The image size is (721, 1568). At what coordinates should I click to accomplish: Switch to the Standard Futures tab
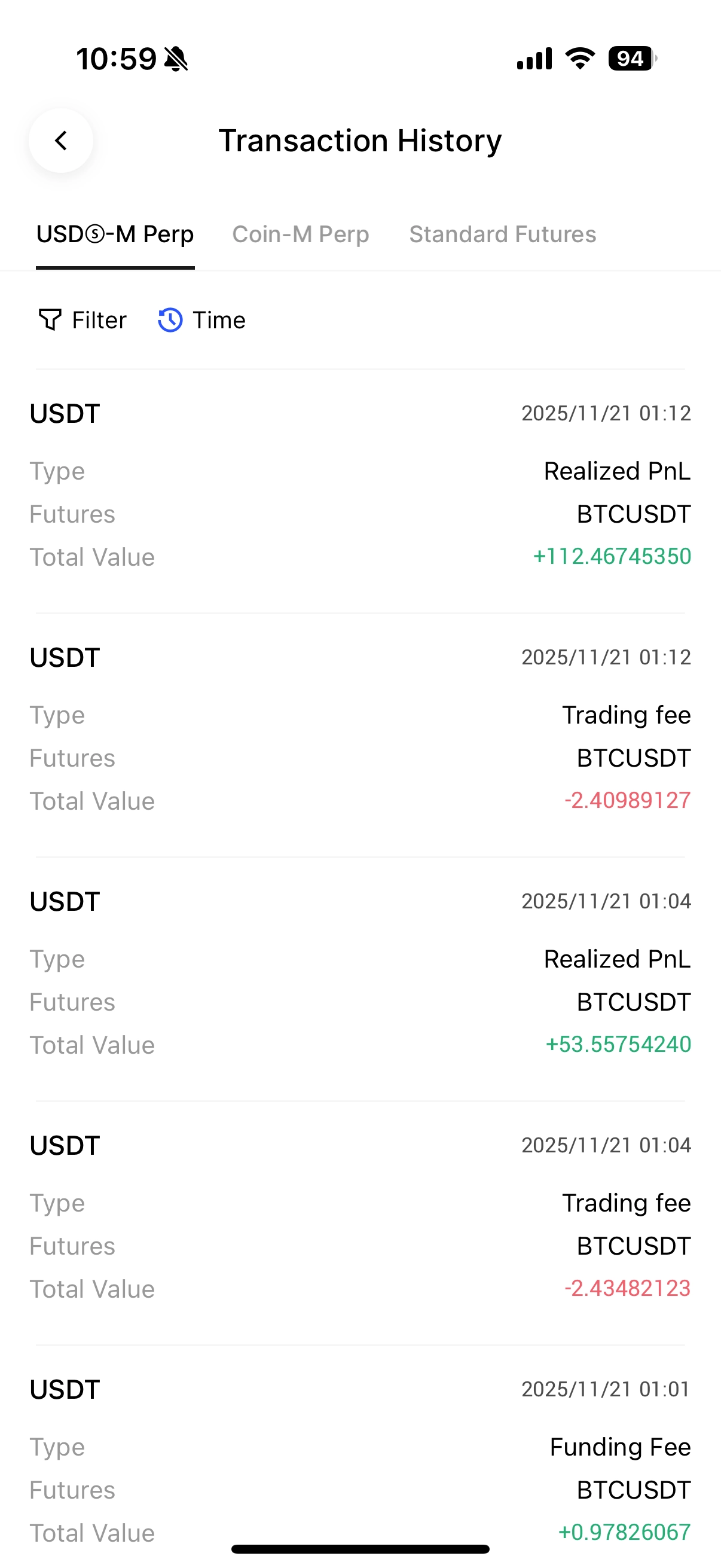[503, 234]
